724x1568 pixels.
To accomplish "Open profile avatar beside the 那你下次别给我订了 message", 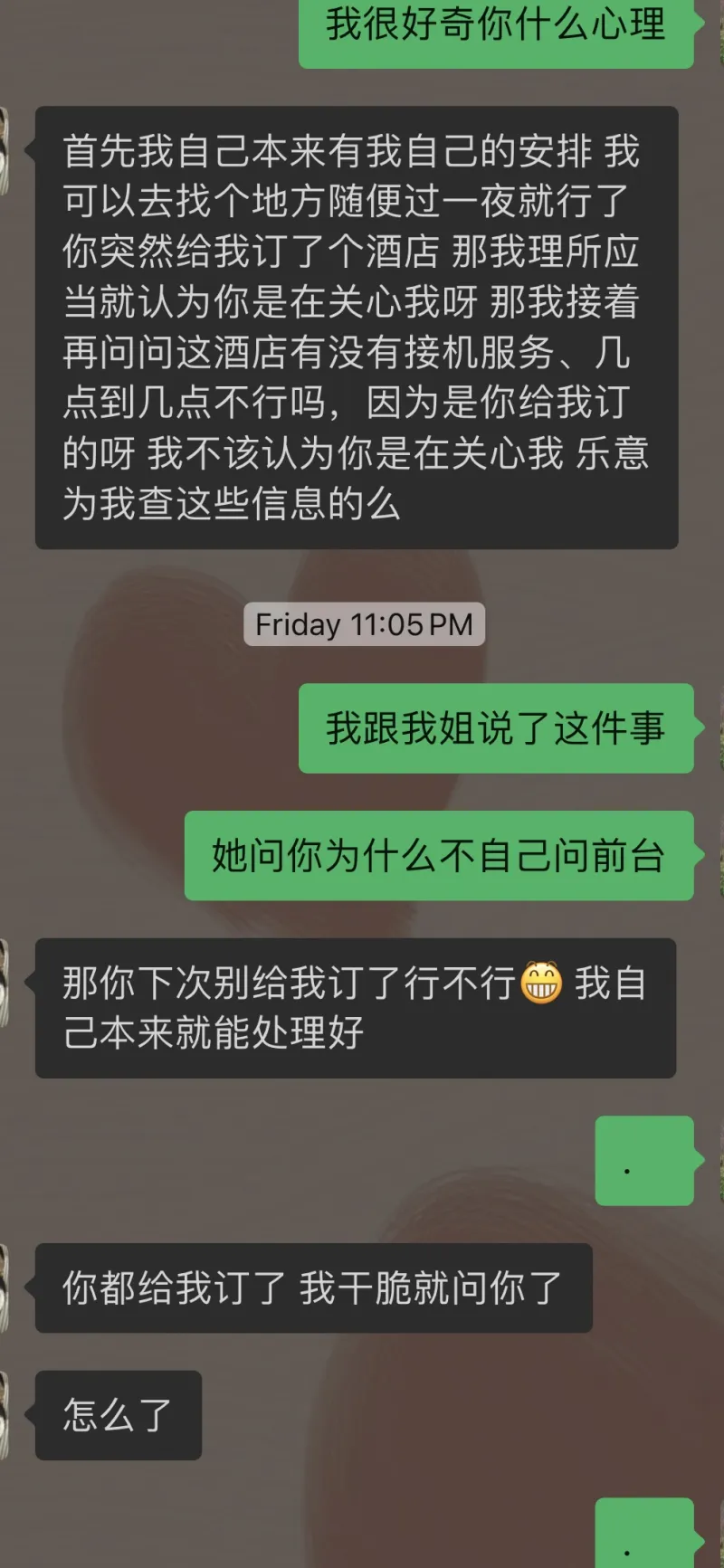I will (x=4, y=983).
